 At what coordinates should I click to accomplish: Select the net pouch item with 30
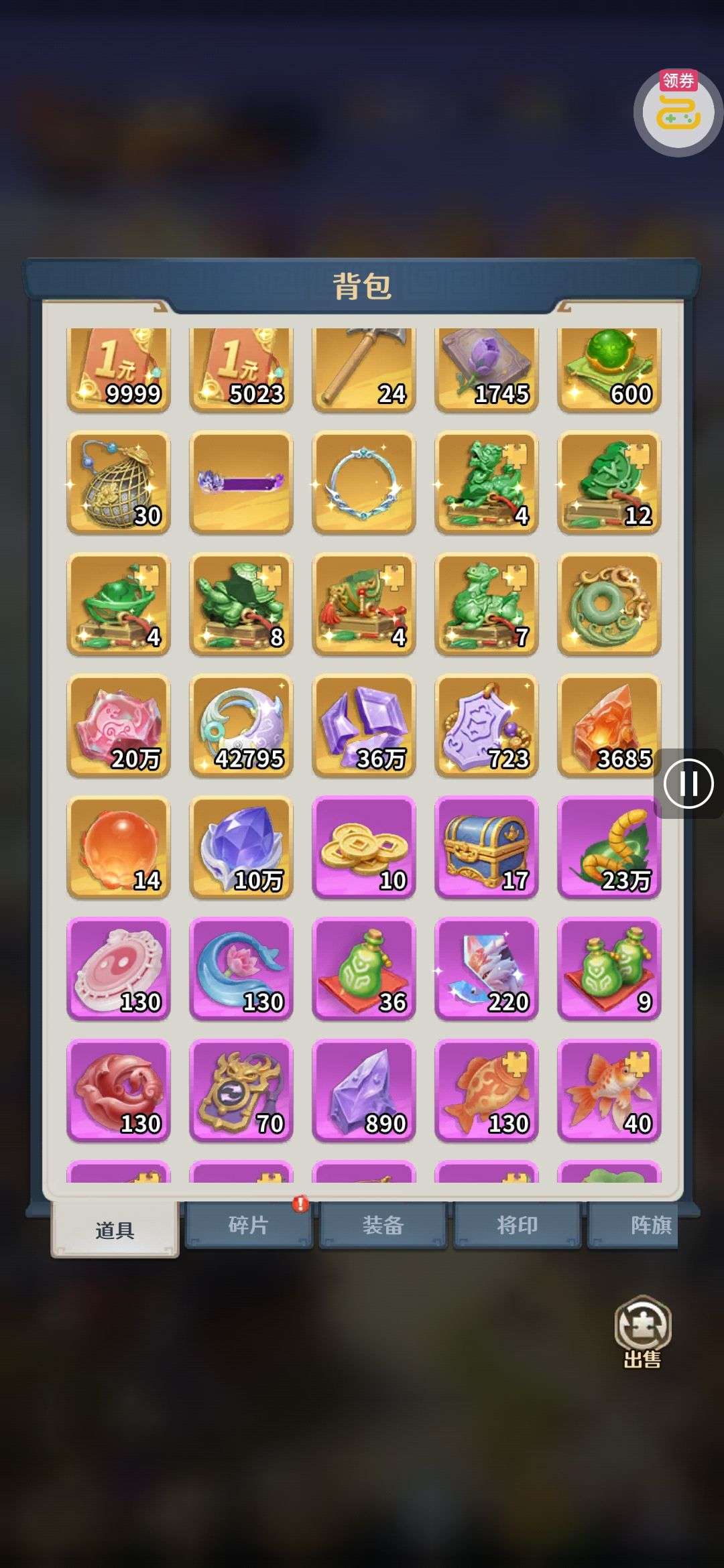coord(118,483)
